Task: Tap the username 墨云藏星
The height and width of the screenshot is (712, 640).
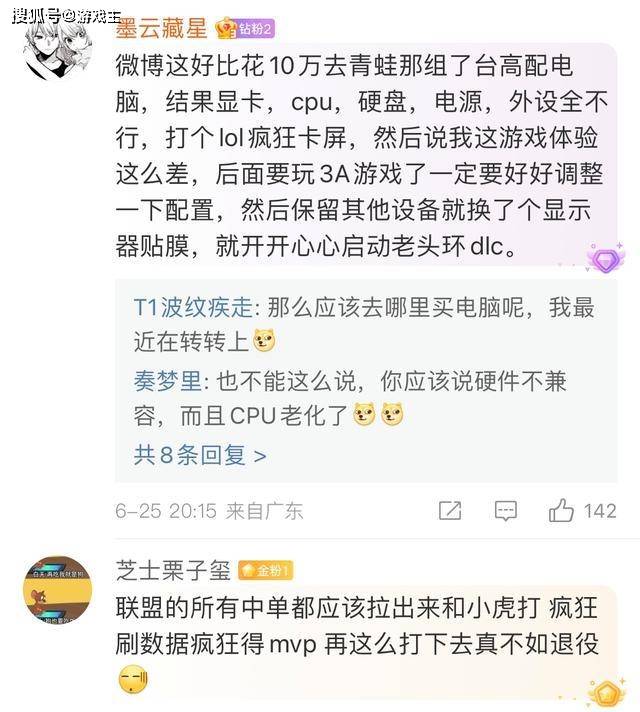Action: 161,27
